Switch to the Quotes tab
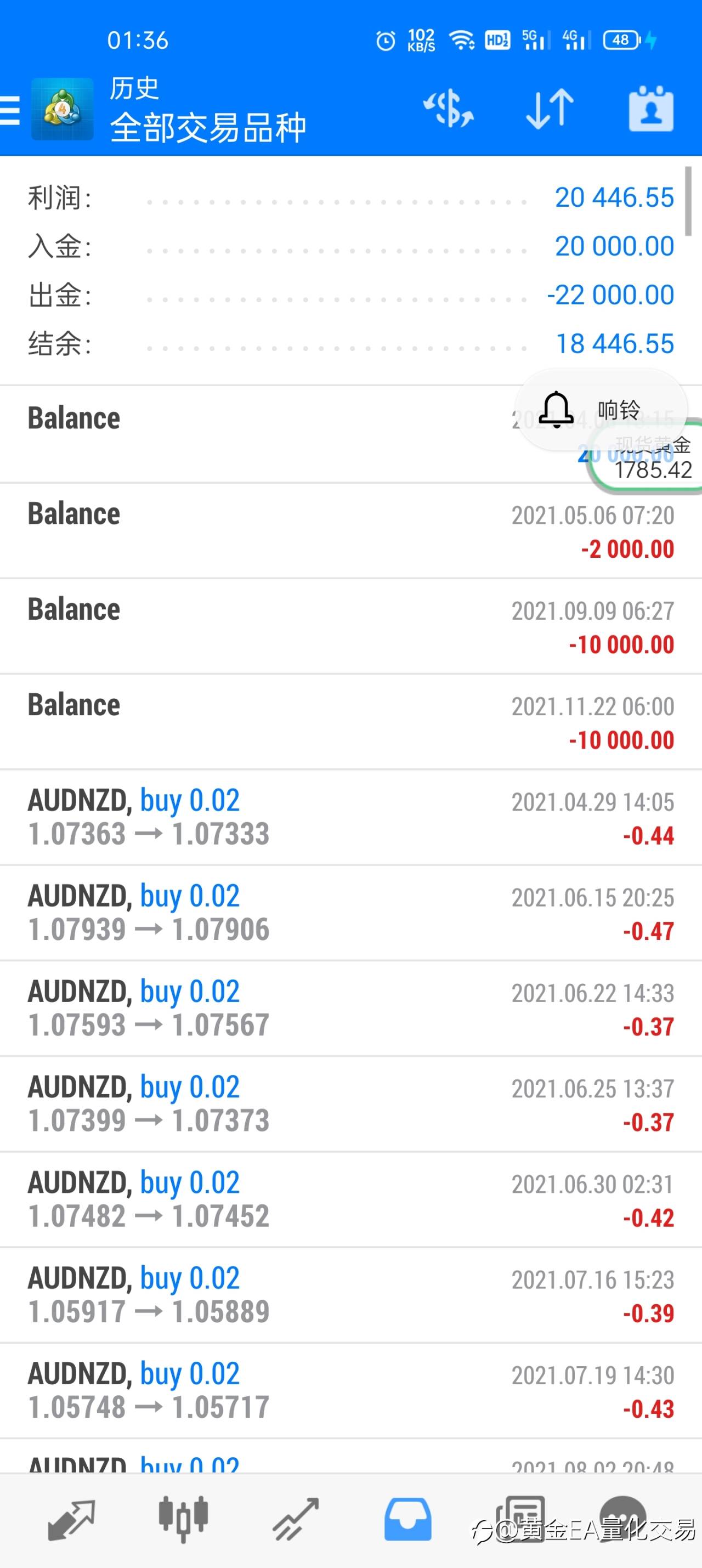Screen dimensions: 702x1568 tap(71, 1519)
